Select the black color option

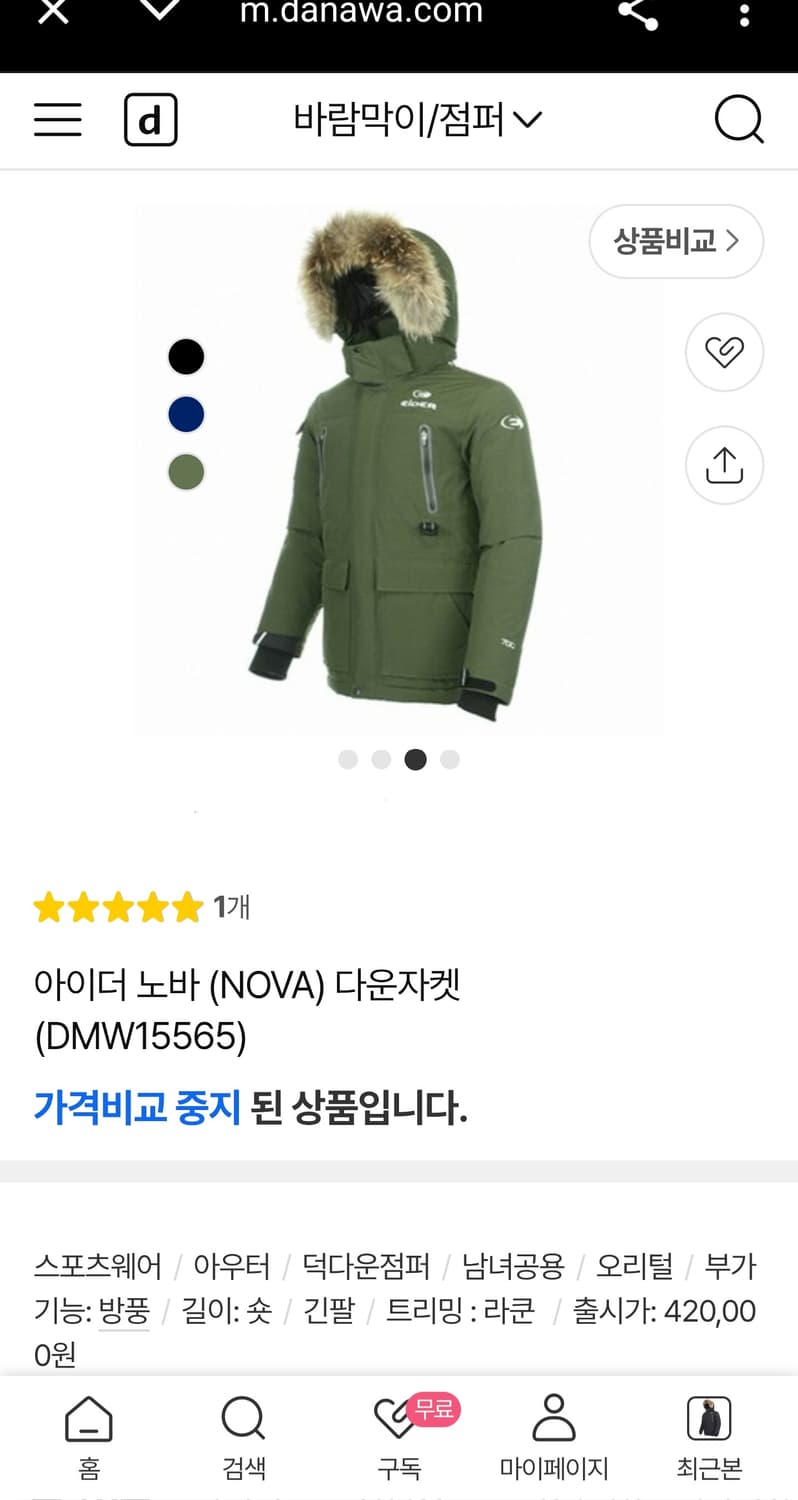(186, 356)
